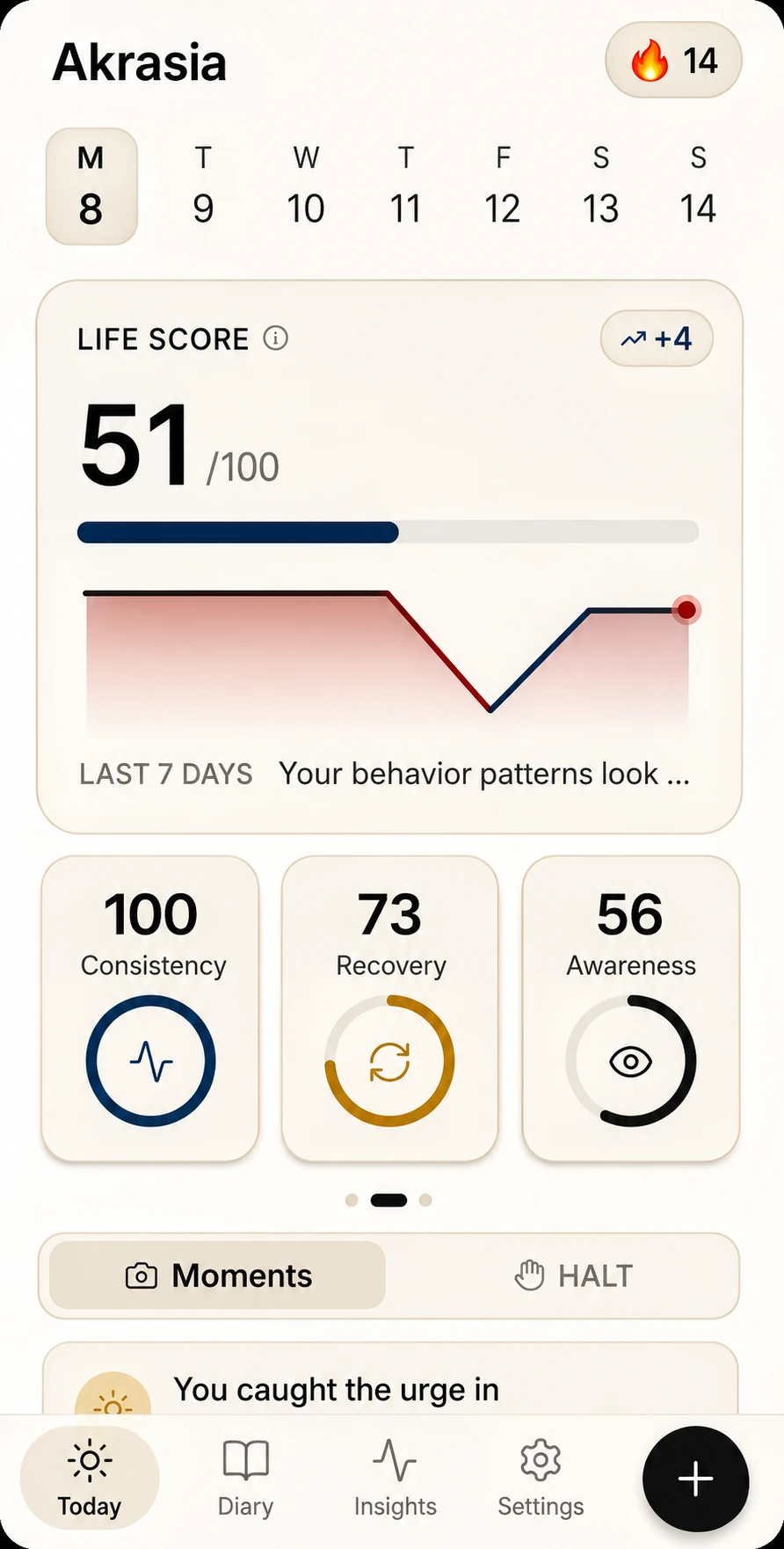
Task: Switch to the HALT segment
Action: (x=573, y=1276)
